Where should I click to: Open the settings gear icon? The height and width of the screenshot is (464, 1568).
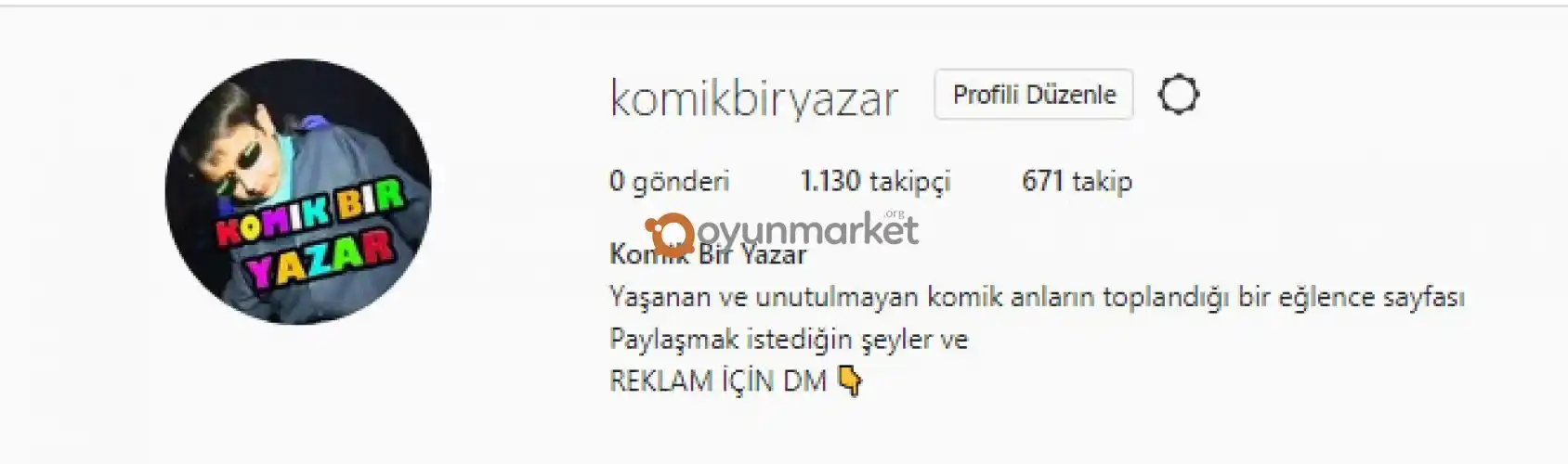[x=1178, y=95]
